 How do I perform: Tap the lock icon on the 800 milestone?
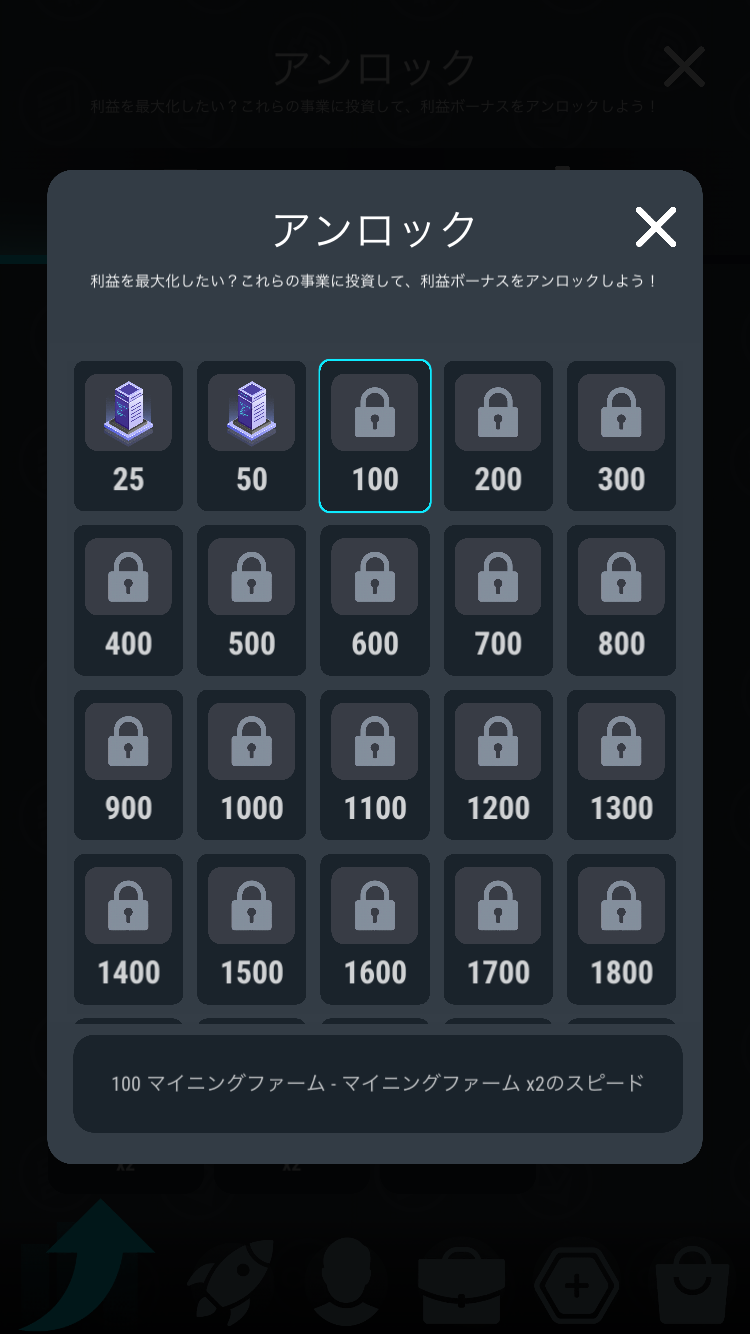620,575
